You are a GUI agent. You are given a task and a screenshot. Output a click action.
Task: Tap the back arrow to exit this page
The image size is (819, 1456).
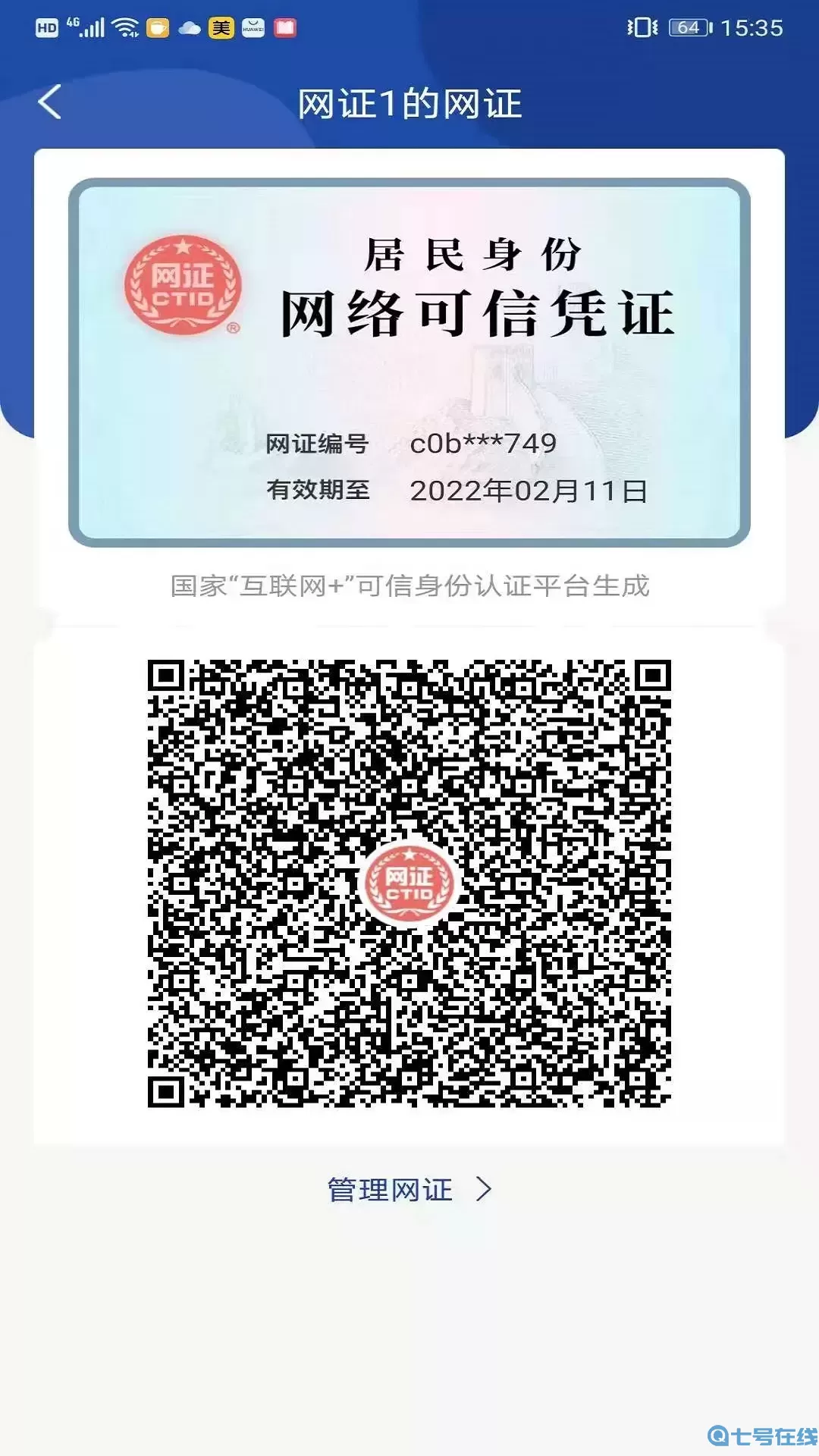click(x=50, y=102)
